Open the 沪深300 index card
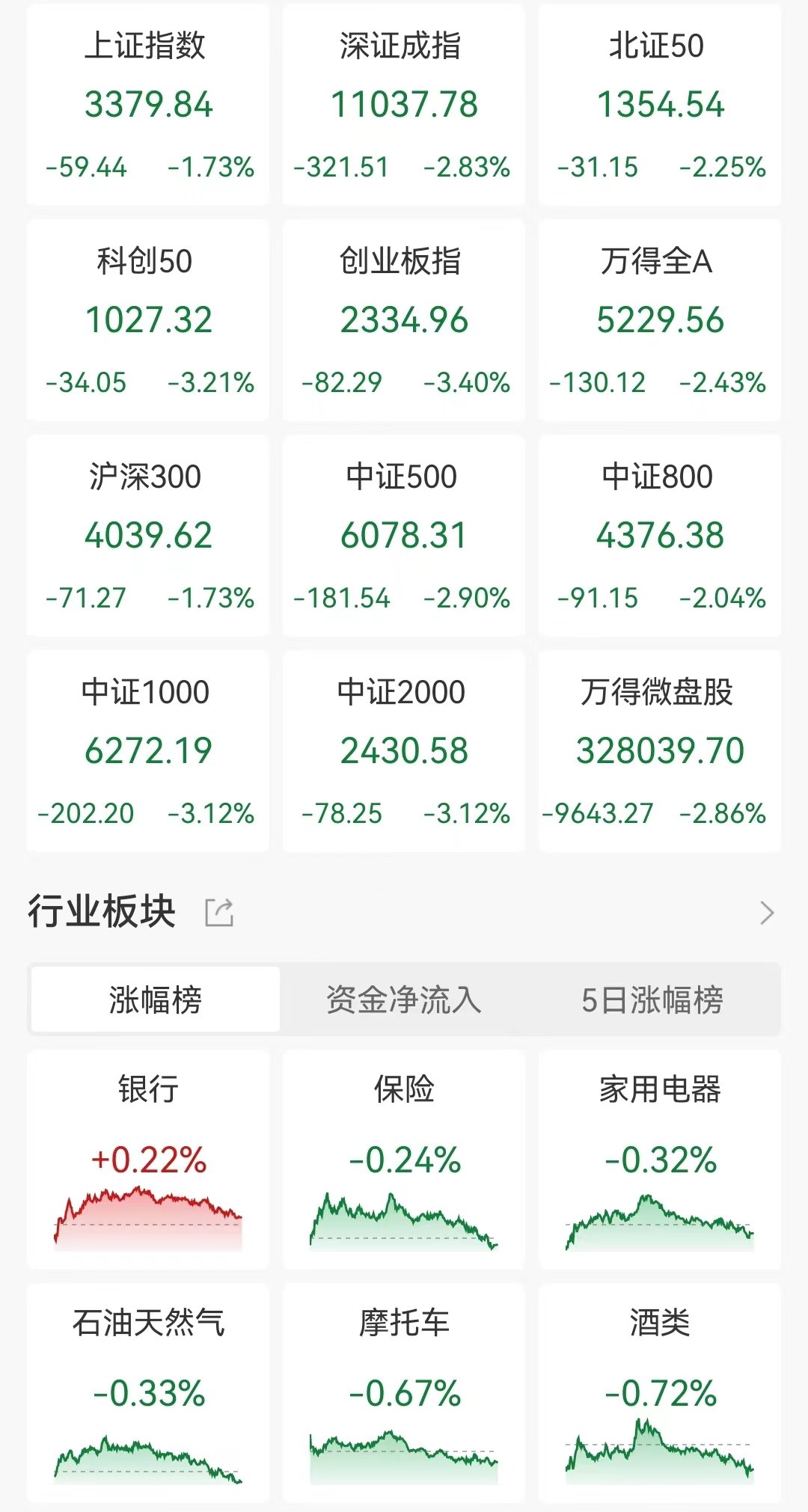Viewport: 808px width, 1512px height. click(x=148, y=535)
